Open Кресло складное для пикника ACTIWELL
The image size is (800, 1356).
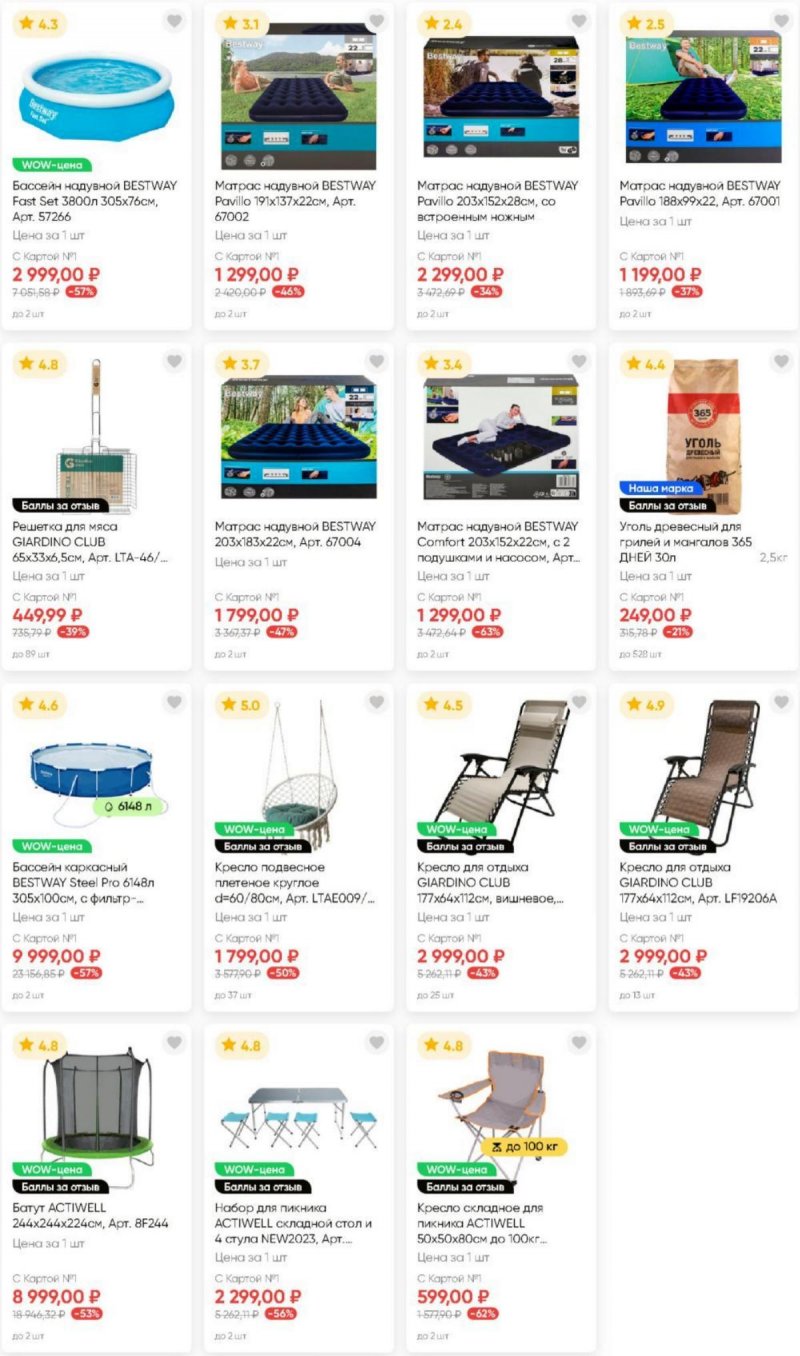(x=498, y=1222)
